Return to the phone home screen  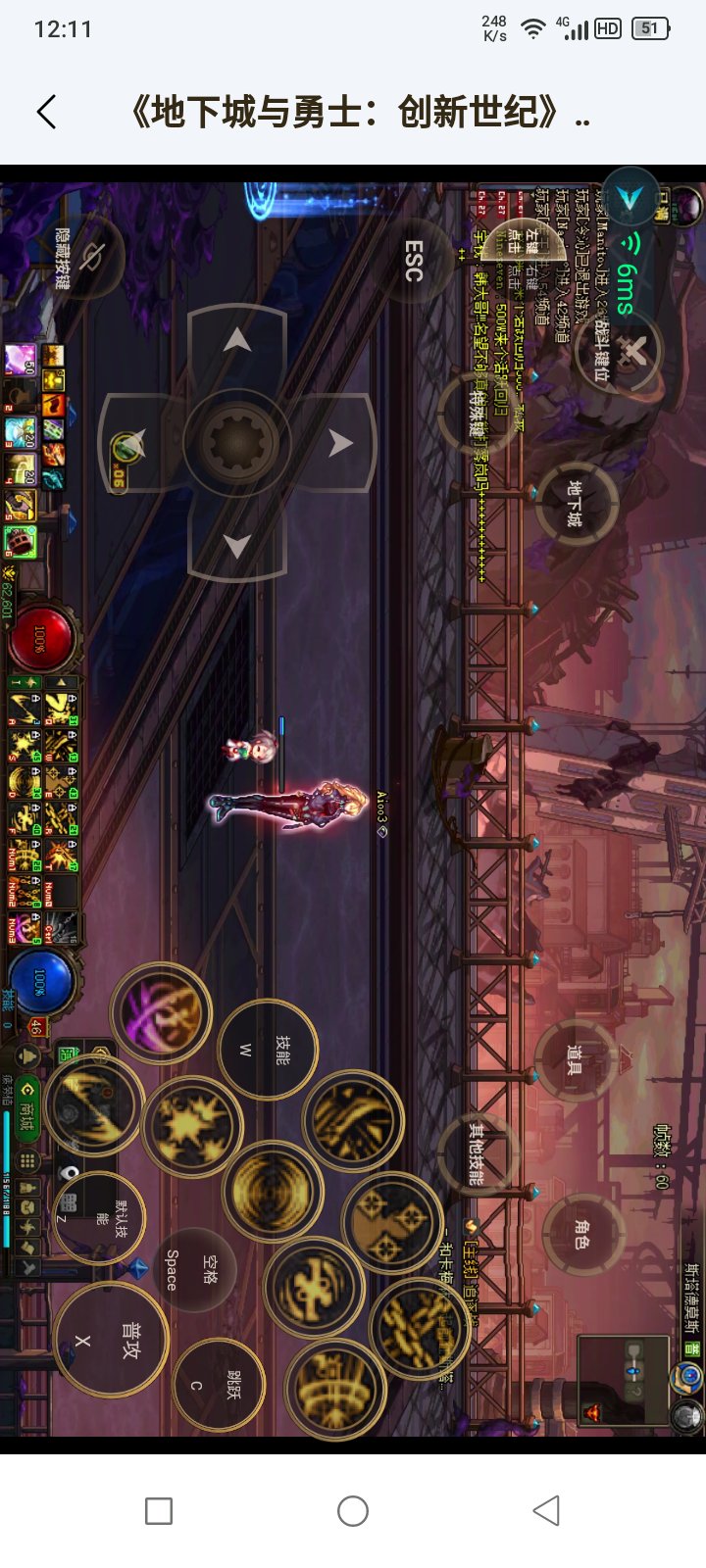tap(353, 1510)
